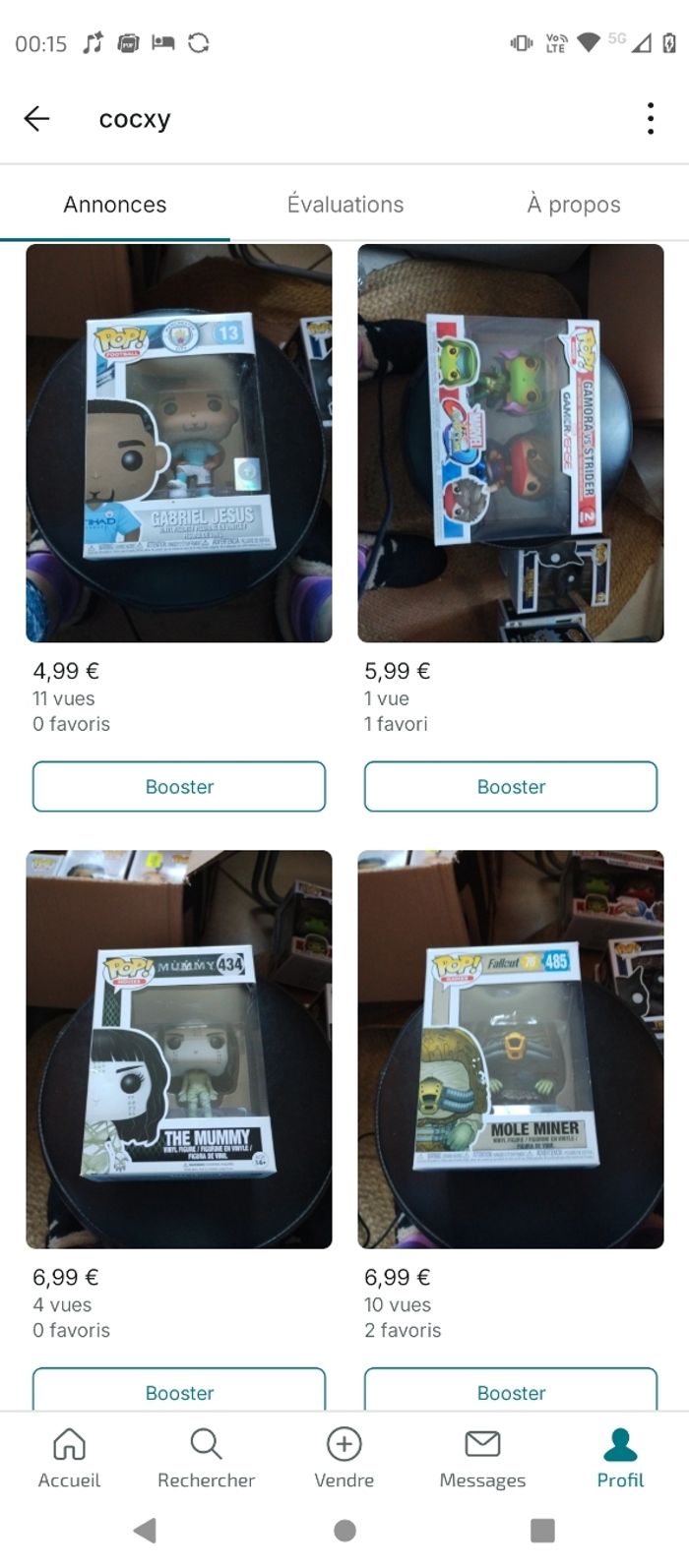This screenshot has width=689, height=1568.
Task: Open the three-dot overflow menu
Action: [x=650, y=119]
